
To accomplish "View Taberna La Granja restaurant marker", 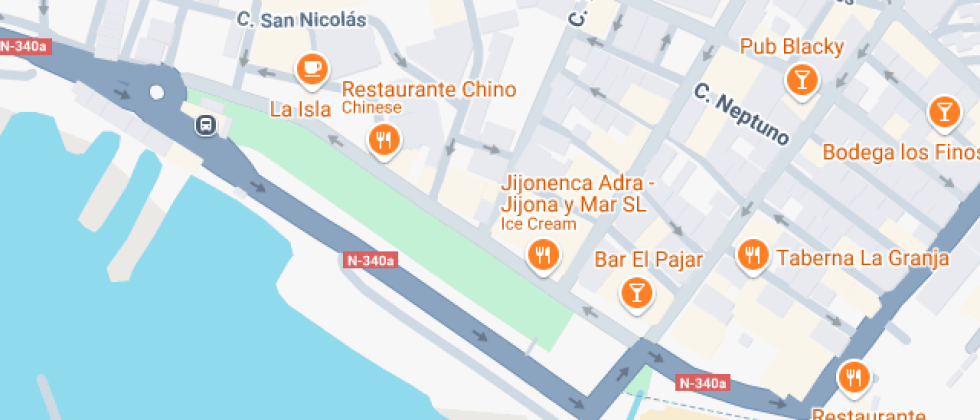I will [x=752, y=256].
